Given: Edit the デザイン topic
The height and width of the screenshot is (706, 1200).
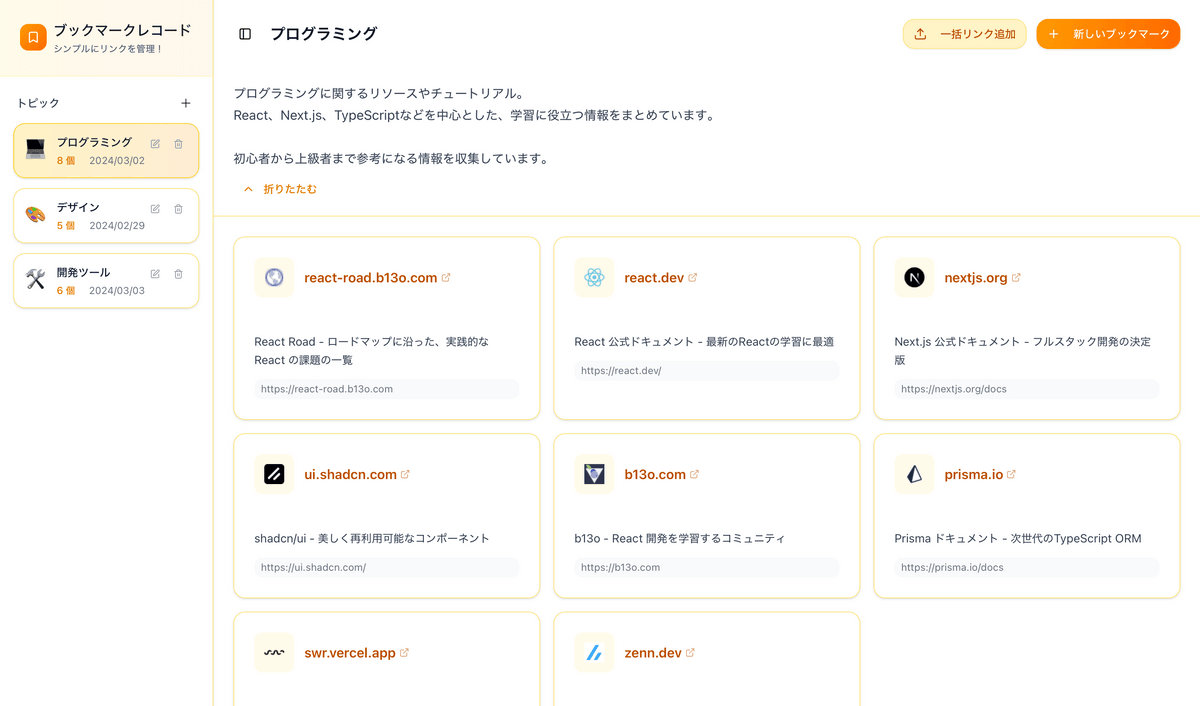Looking at the screenshot, I should point(155,209).
